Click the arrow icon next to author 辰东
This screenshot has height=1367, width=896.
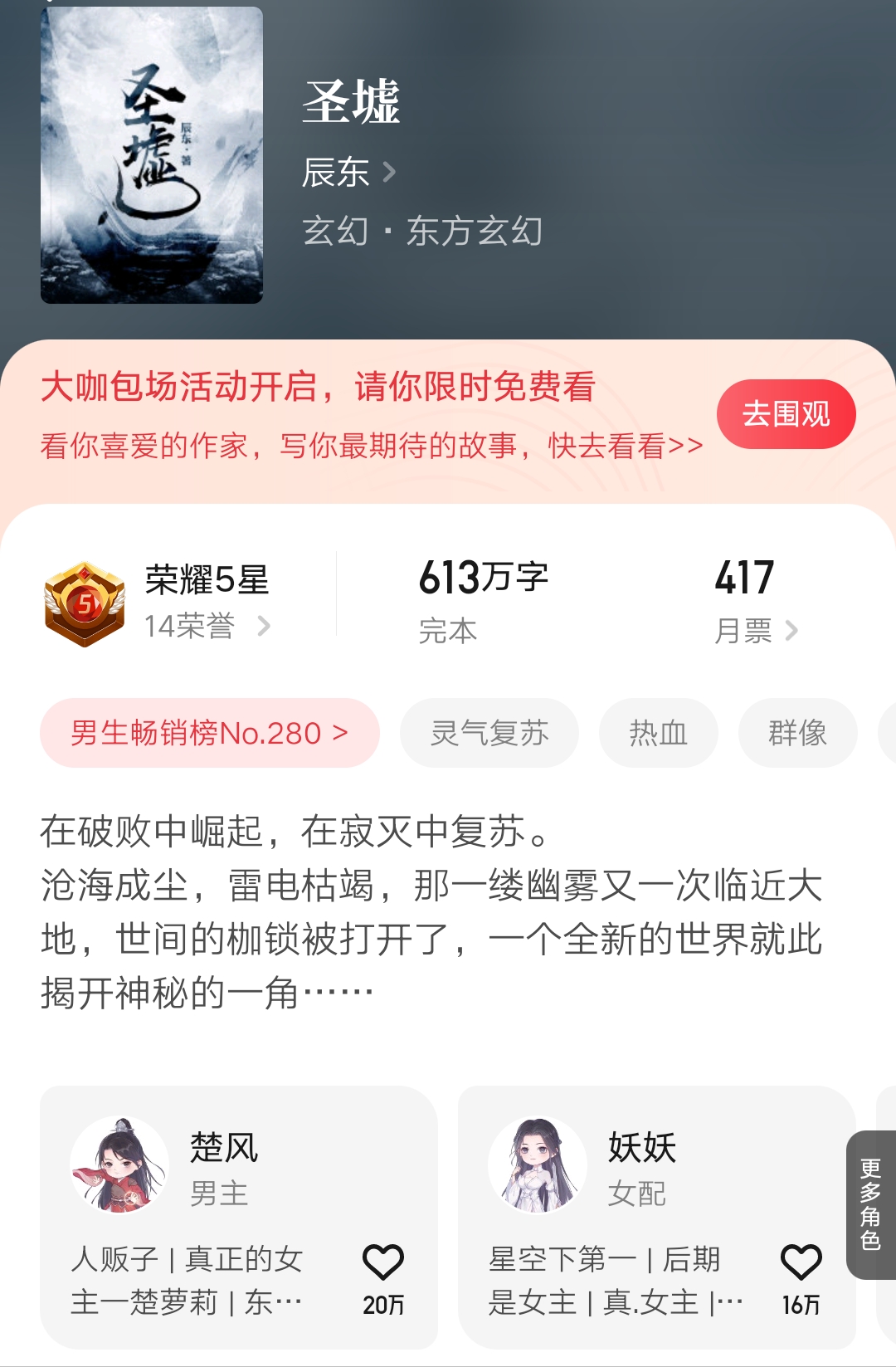tap(391, 173)
